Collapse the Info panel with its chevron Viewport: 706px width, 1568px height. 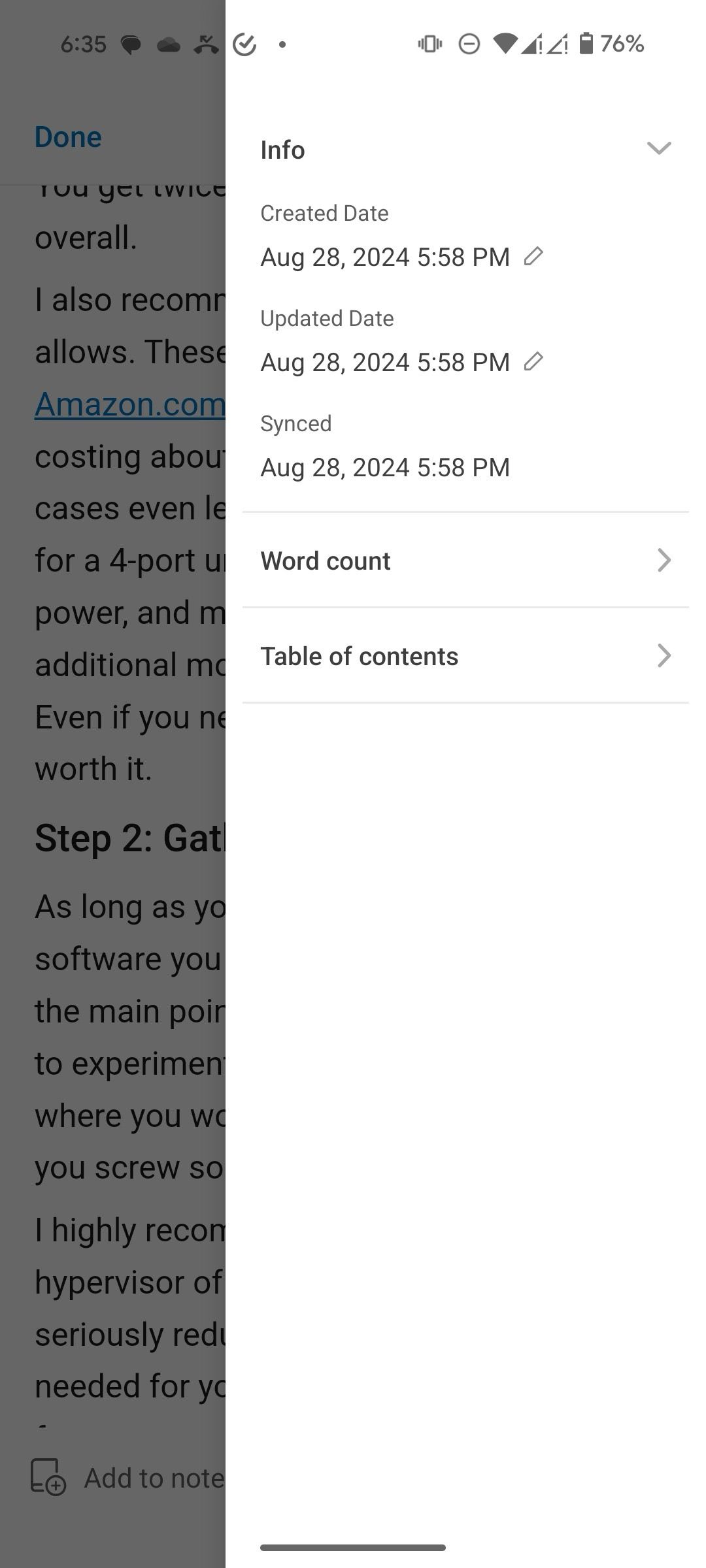[660, 149]
